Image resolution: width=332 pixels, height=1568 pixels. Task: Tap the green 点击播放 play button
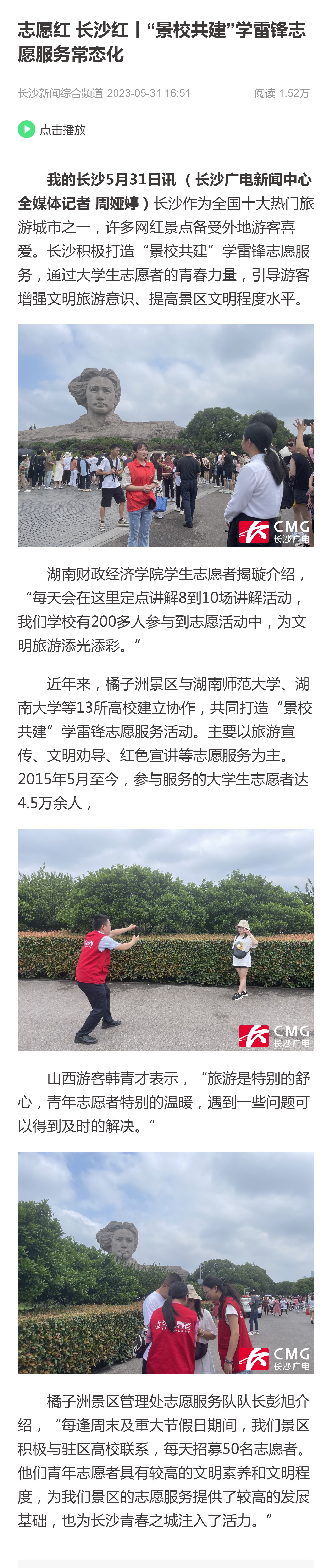[x=26, y=129]
